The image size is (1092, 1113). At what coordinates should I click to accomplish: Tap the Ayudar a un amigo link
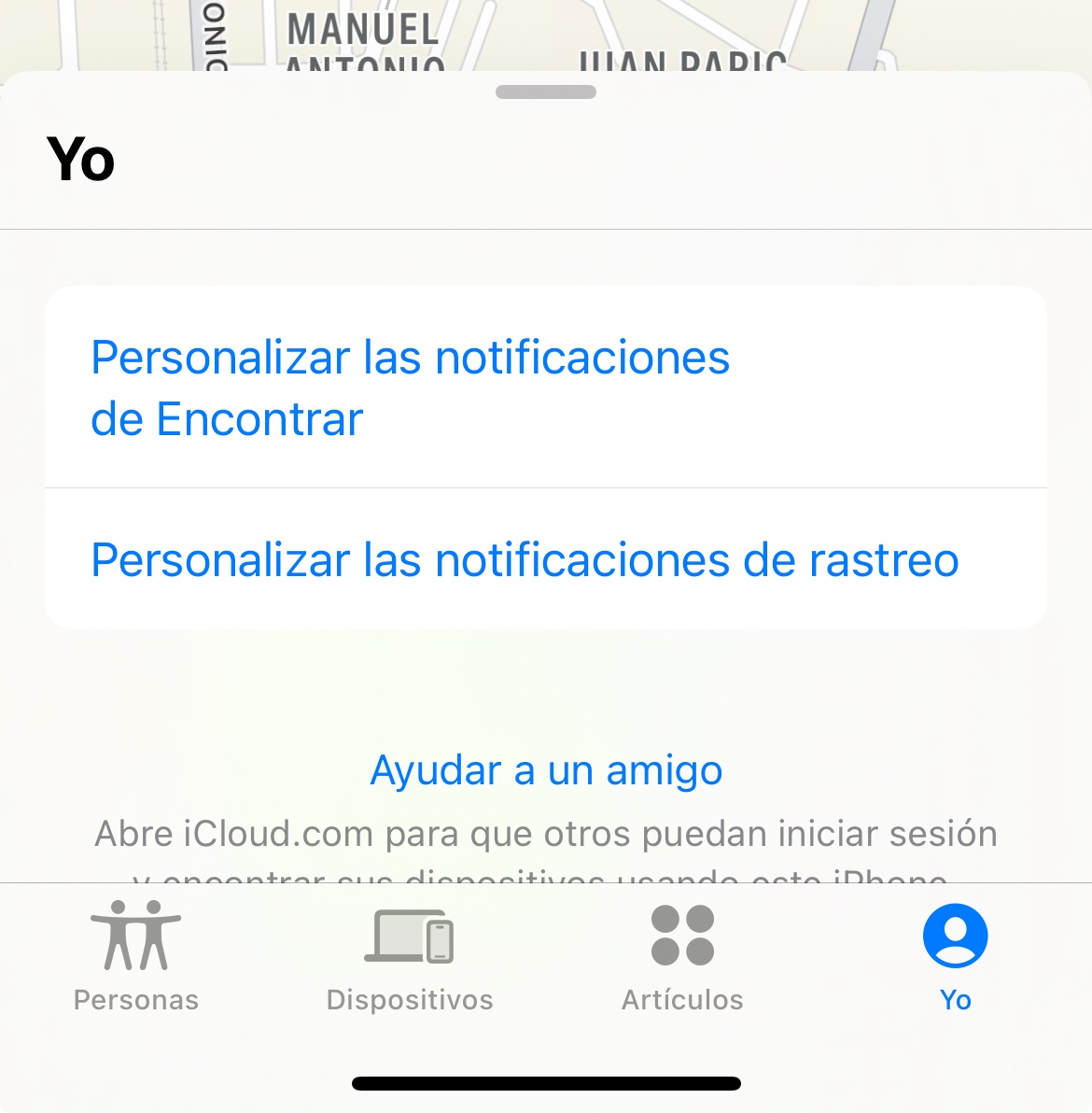point(546,771)
